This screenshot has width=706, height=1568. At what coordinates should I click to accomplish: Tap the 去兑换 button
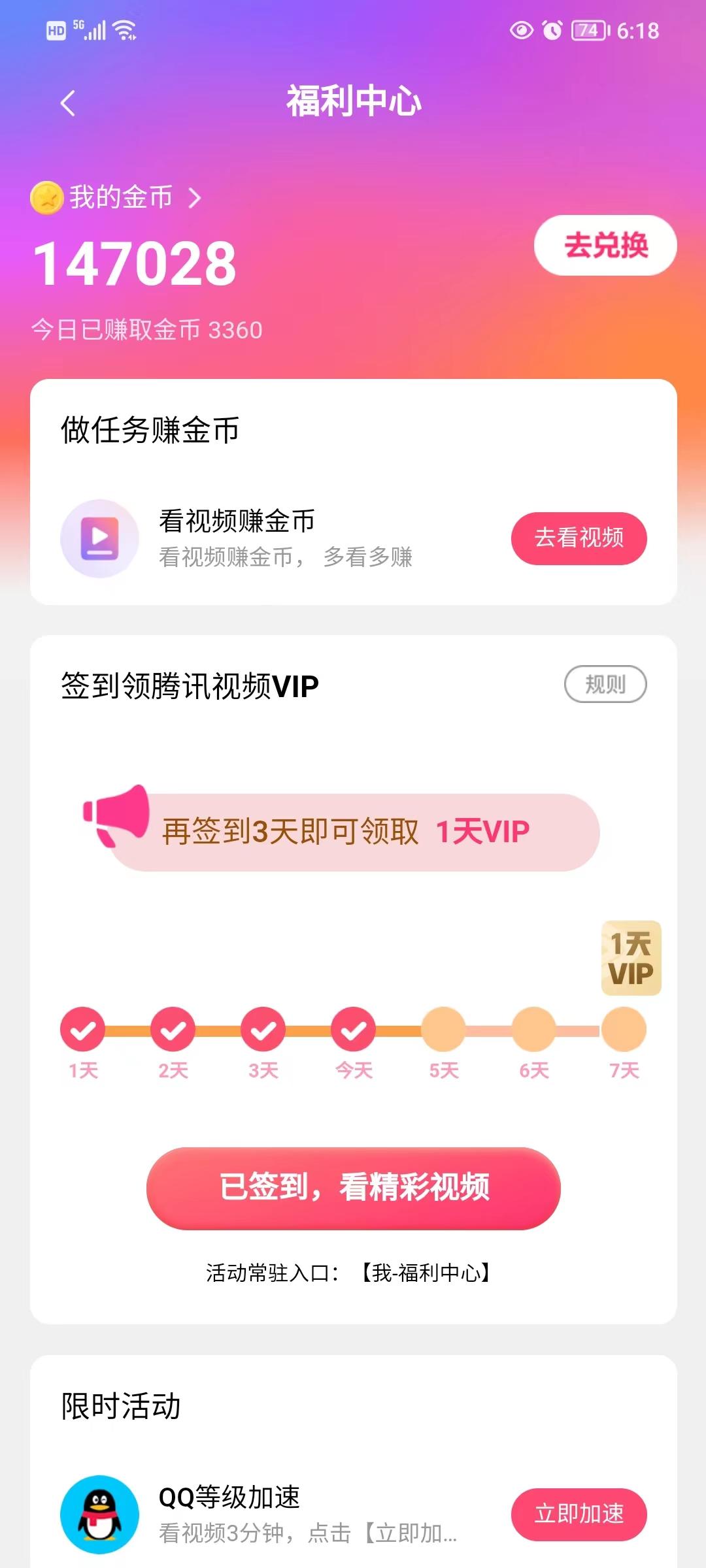(605, 246)
